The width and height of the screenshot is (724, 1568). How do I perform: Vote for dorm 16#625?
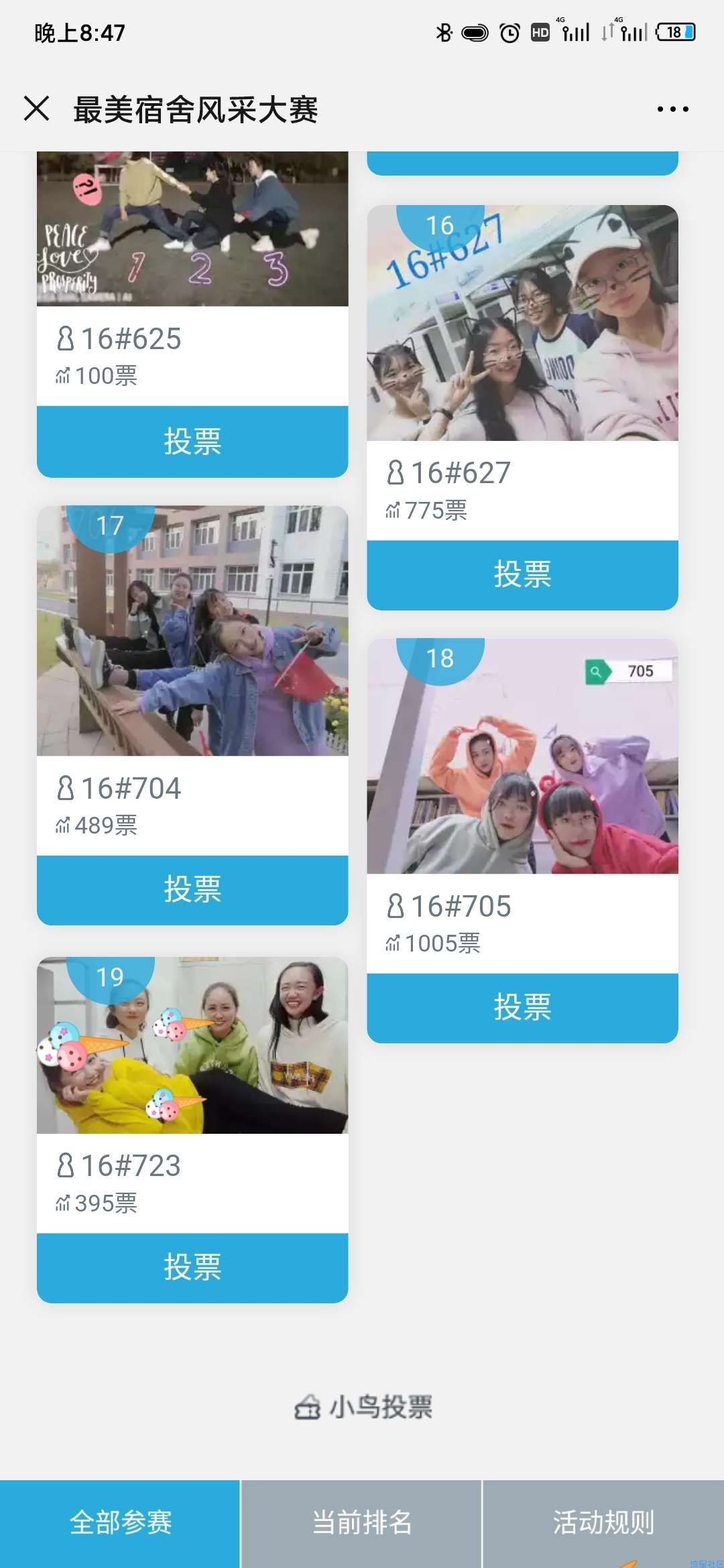pyautogui.click(x=192, y=442)
